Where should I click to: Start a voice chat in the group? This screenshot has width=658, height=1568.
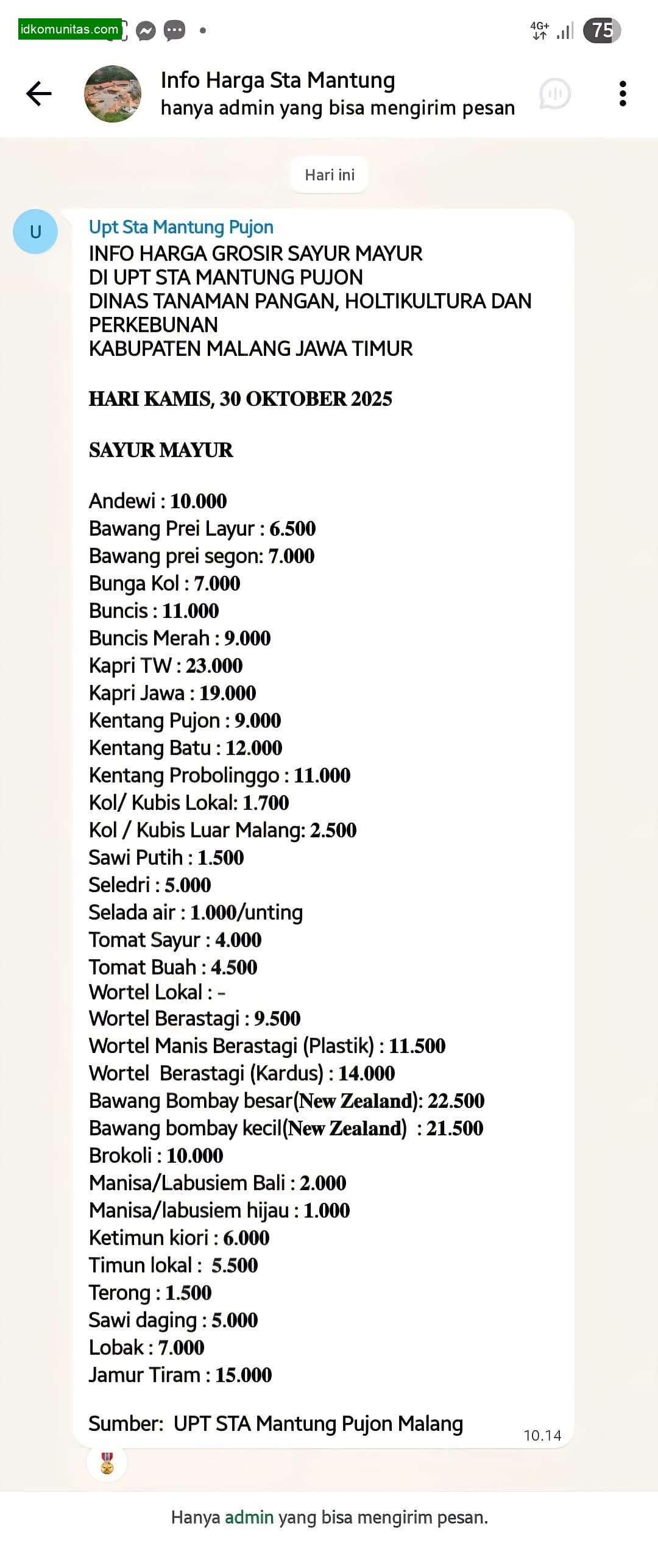pos(554,94)
